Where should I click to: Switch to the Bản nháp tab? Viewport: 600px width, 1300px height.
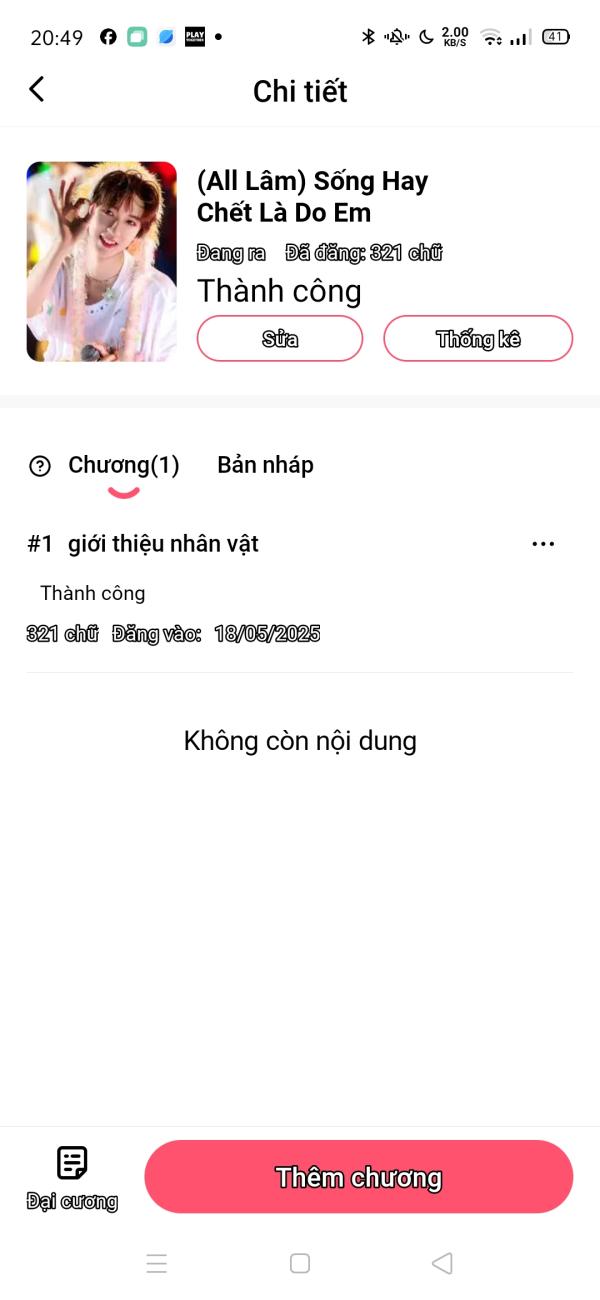(265, 465)
